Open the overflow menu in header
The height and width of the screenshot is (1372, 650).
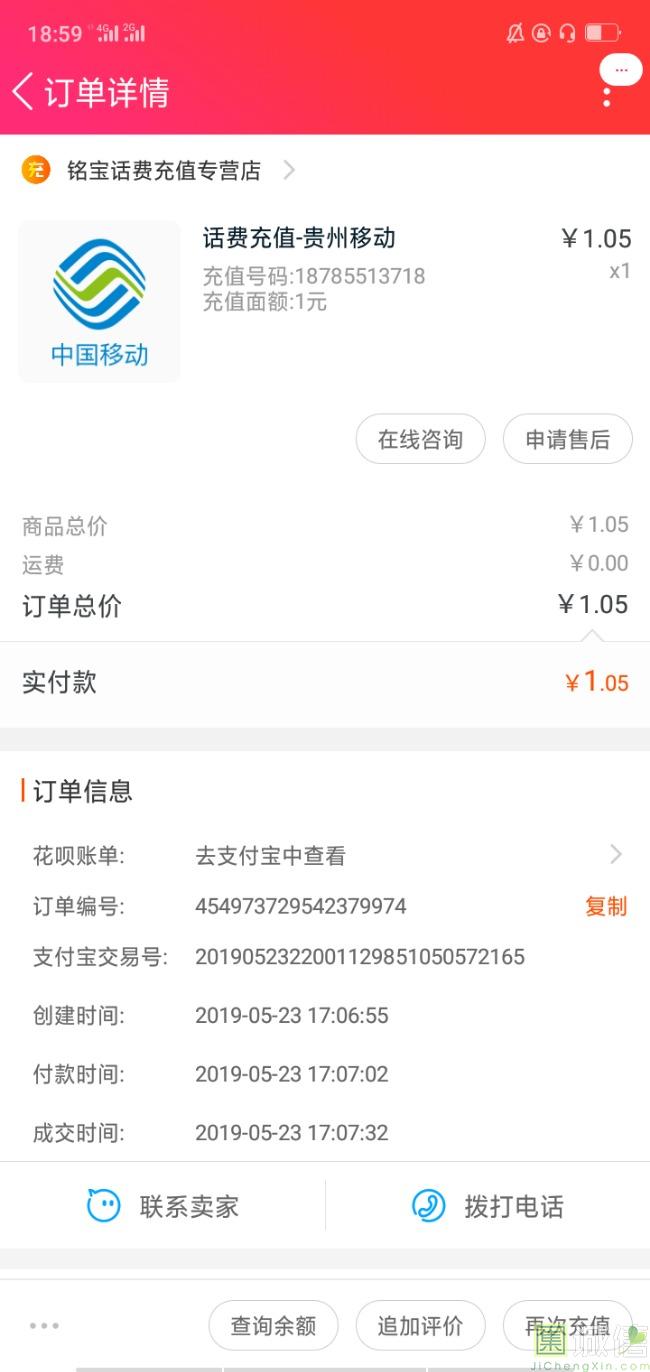point(606,96)
